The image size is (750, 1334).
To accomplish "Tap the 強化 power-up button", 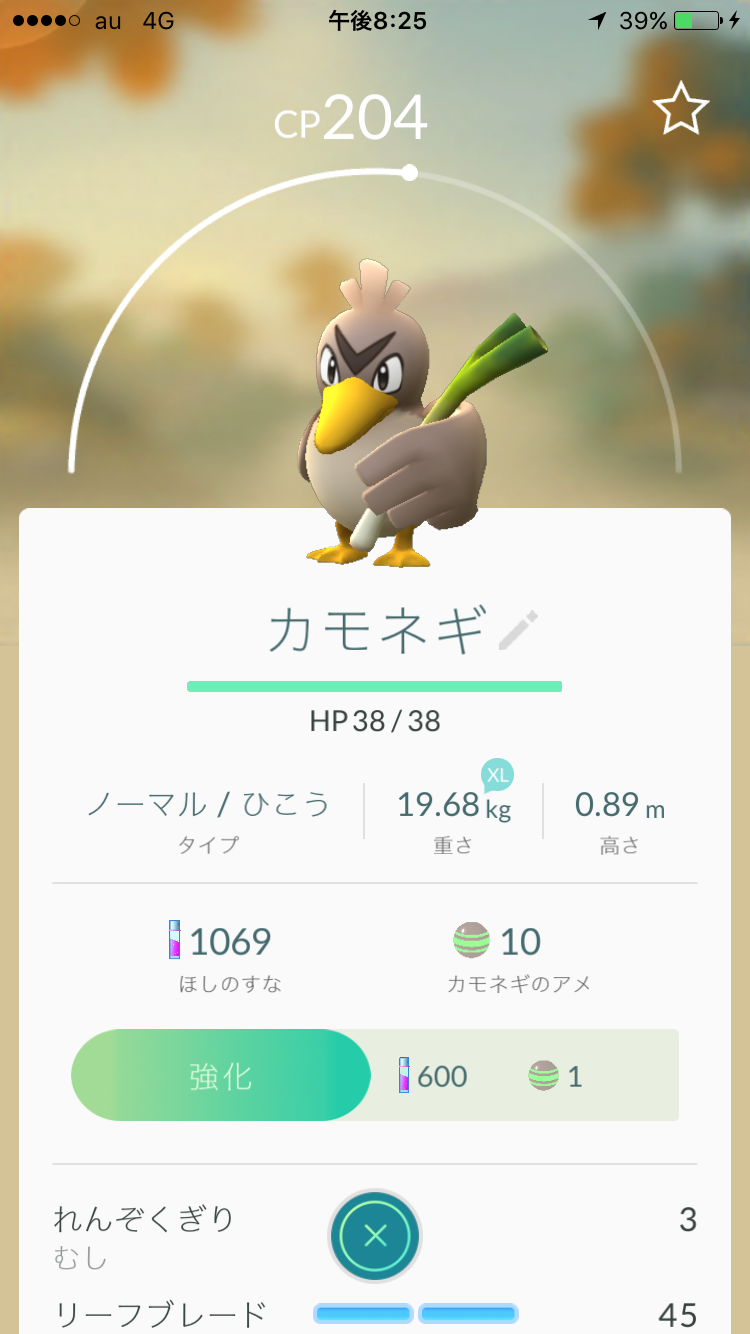I will [221, 1075].
